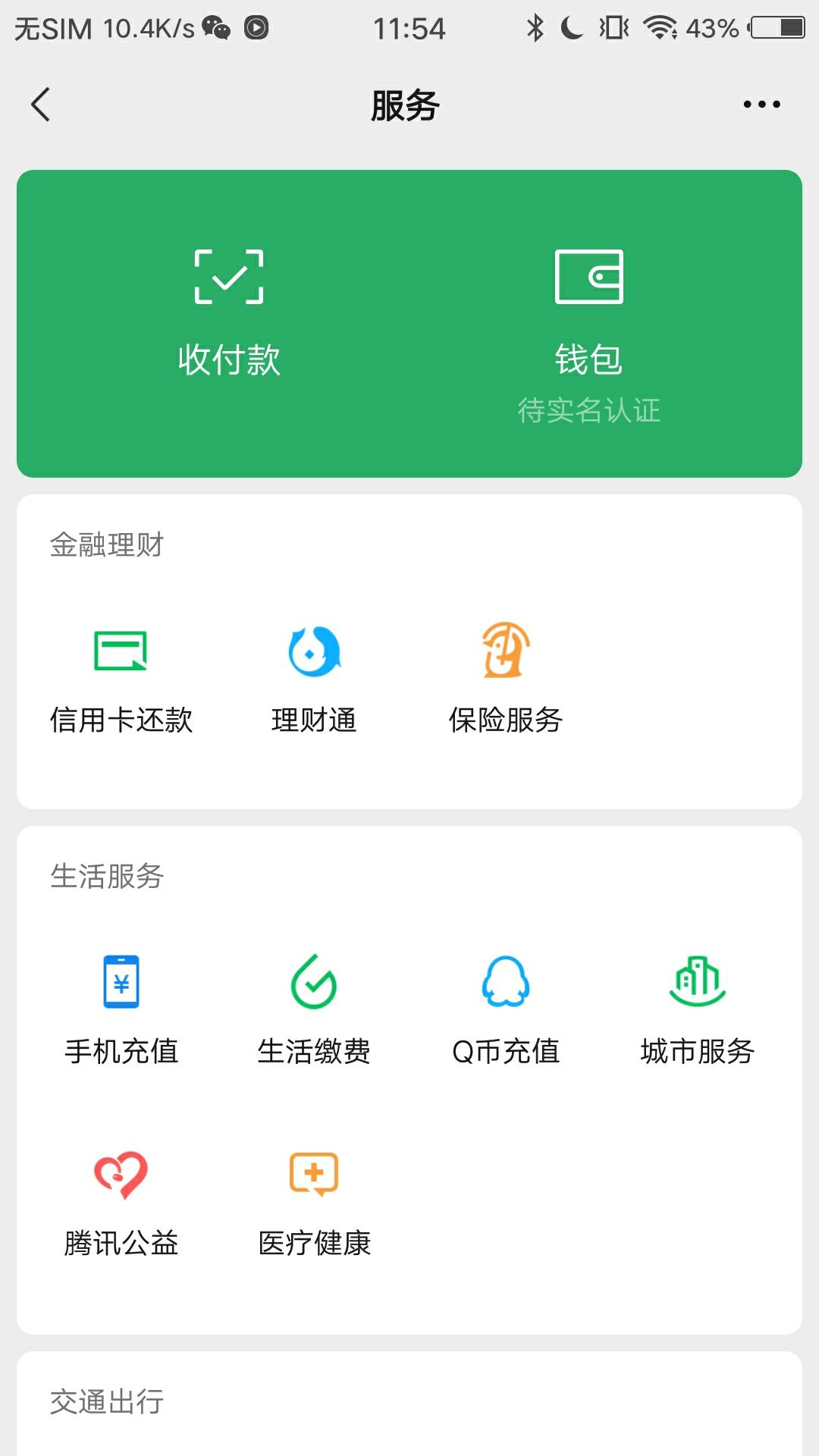Open 手机充值 mobile top-up
Viewport: 819px width, 1456px height.
tap(121, 1010)
